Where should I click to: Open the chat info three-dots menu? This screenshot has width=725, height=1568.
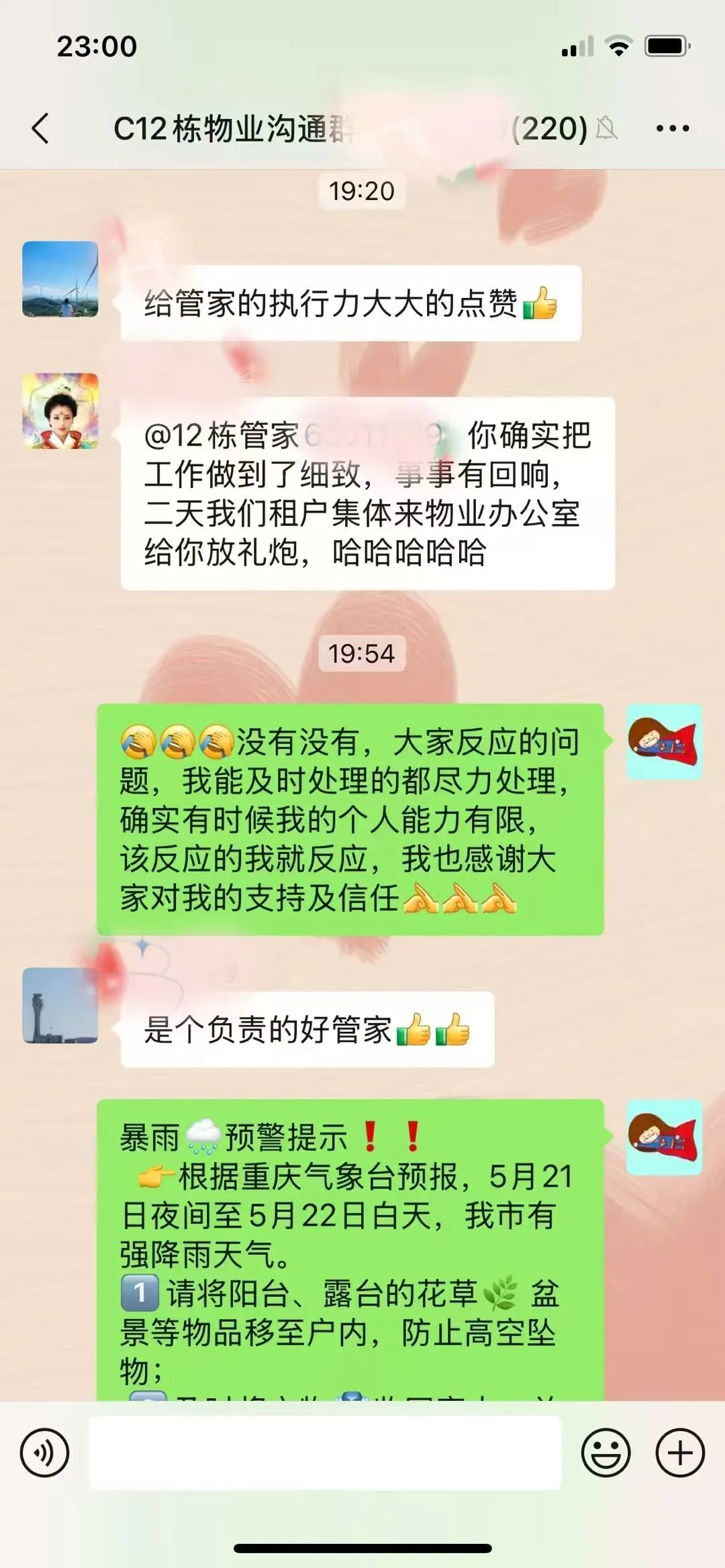pos(672,128)
